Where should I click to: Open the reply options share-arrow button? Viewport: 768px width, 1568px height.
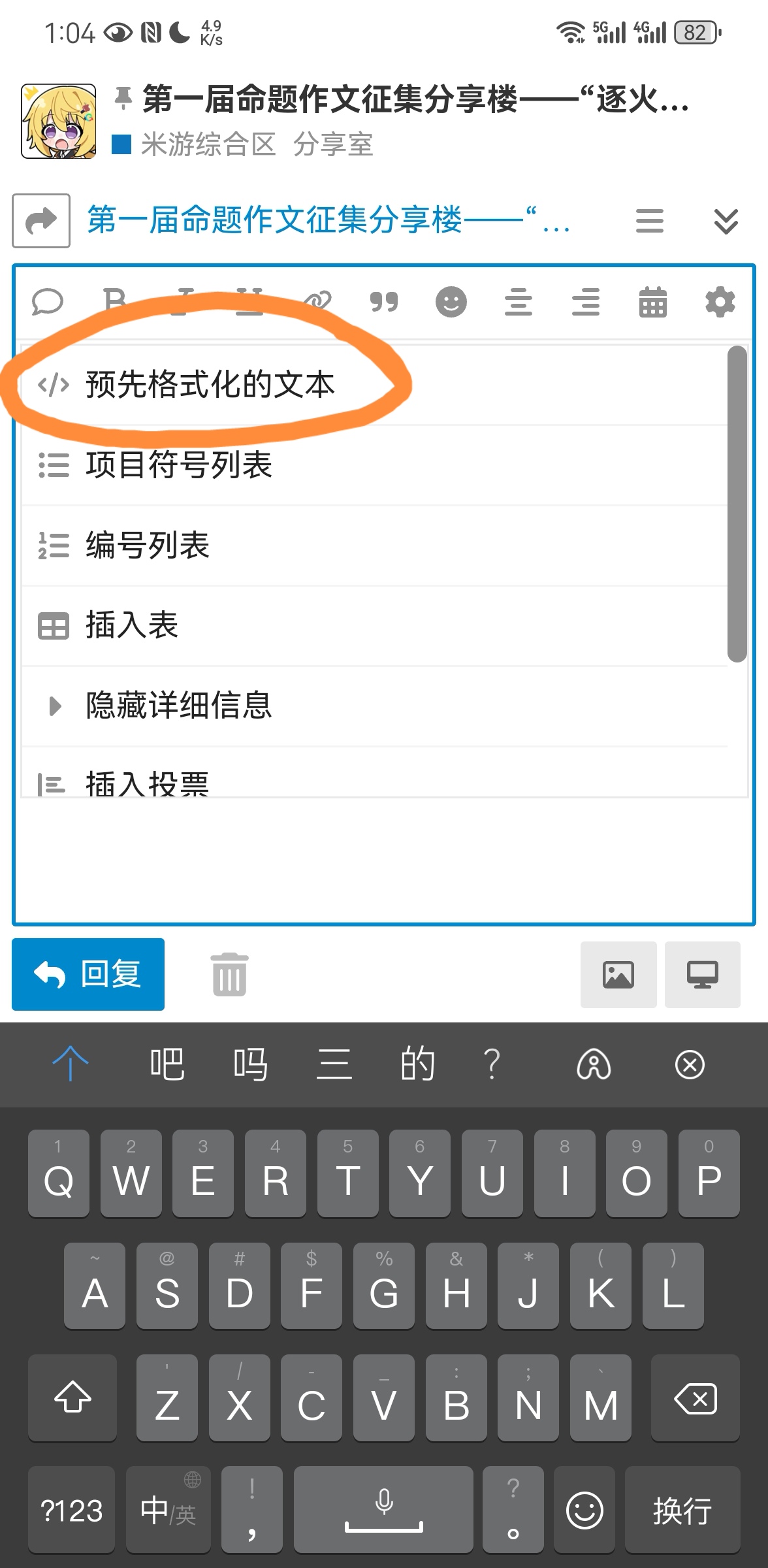[41, 221]
